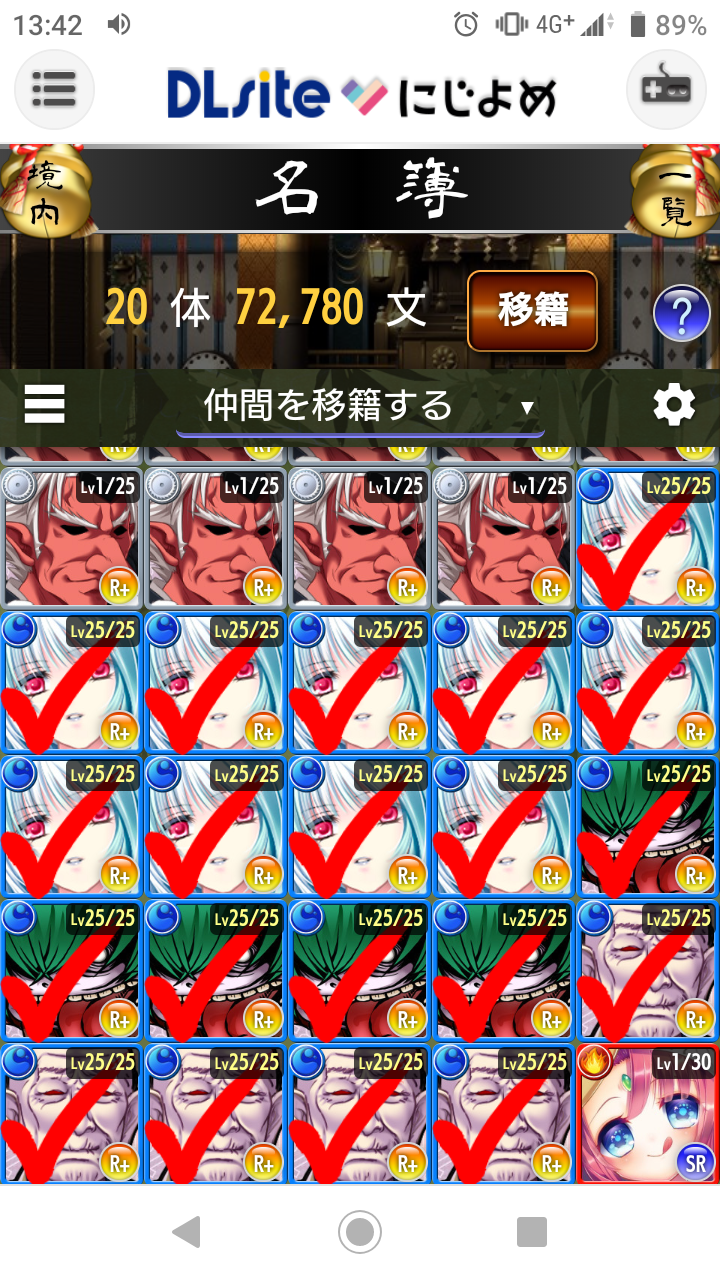720x1280 pixels.
Task: Open the game controller icon
Action: 665,90
